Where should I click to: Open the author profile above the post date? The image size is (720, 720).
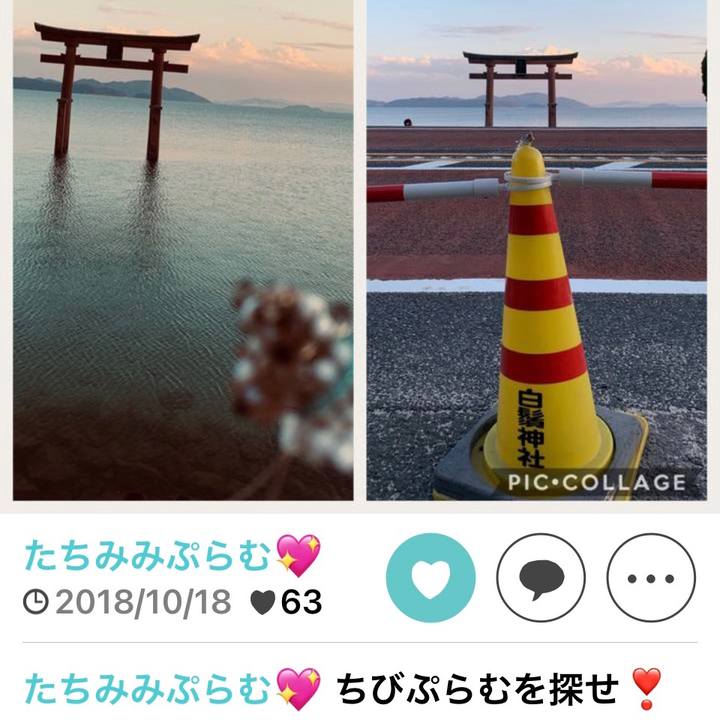[x=150, y=553]
